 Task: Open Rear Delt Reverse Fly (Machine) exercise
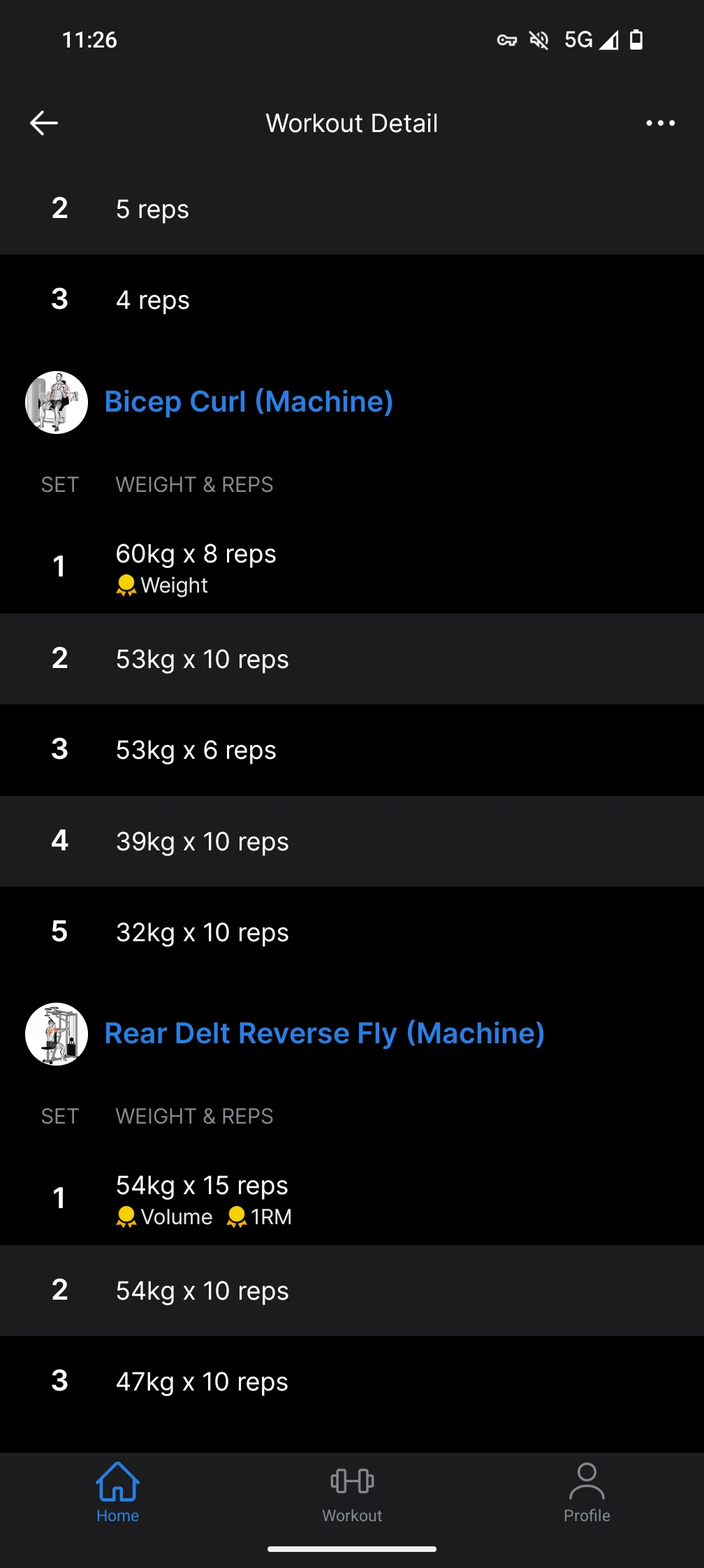[x=324, y=1033]
